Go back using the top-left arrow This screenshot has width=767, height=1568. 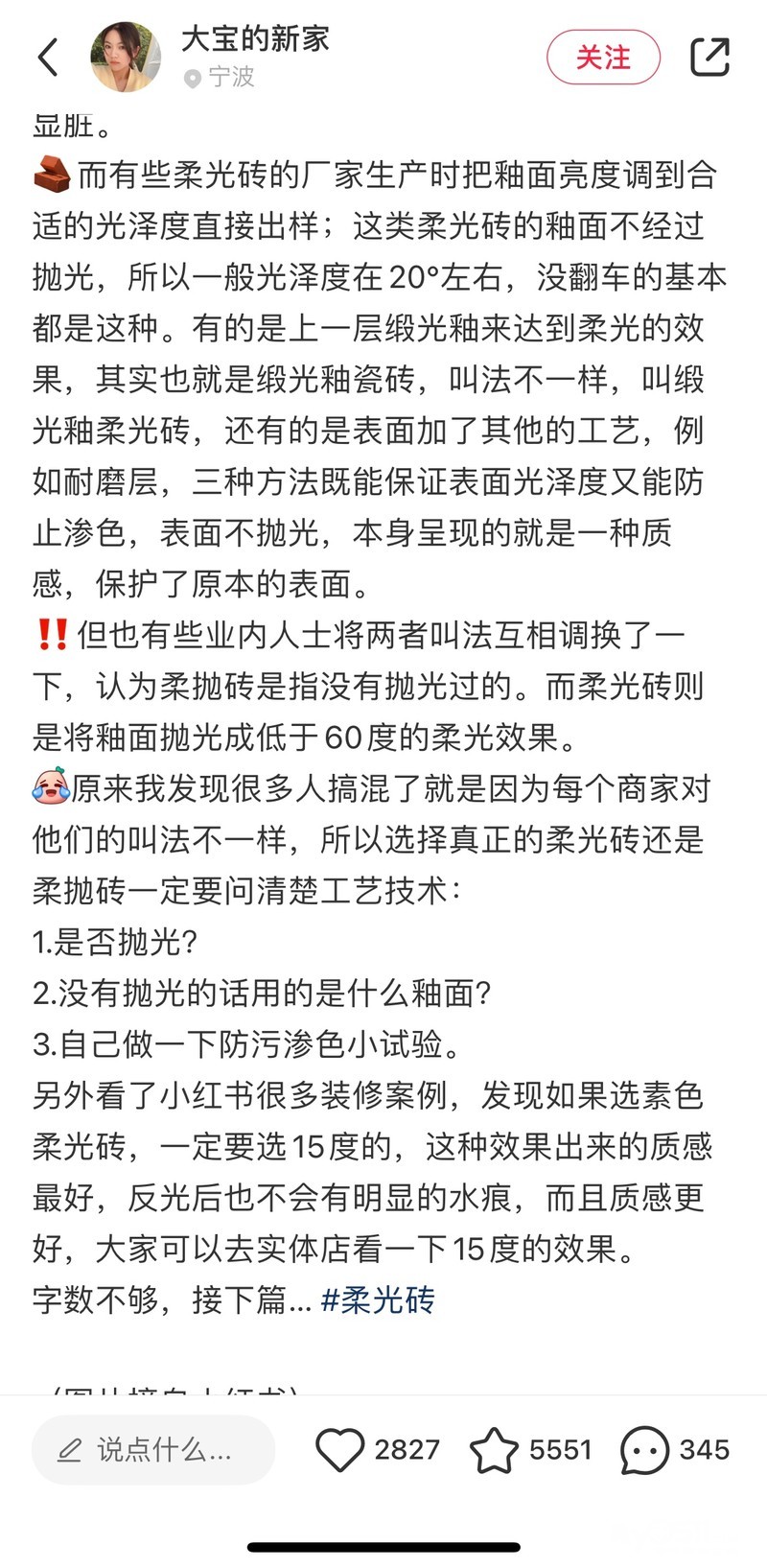click(x=48, y=58)
